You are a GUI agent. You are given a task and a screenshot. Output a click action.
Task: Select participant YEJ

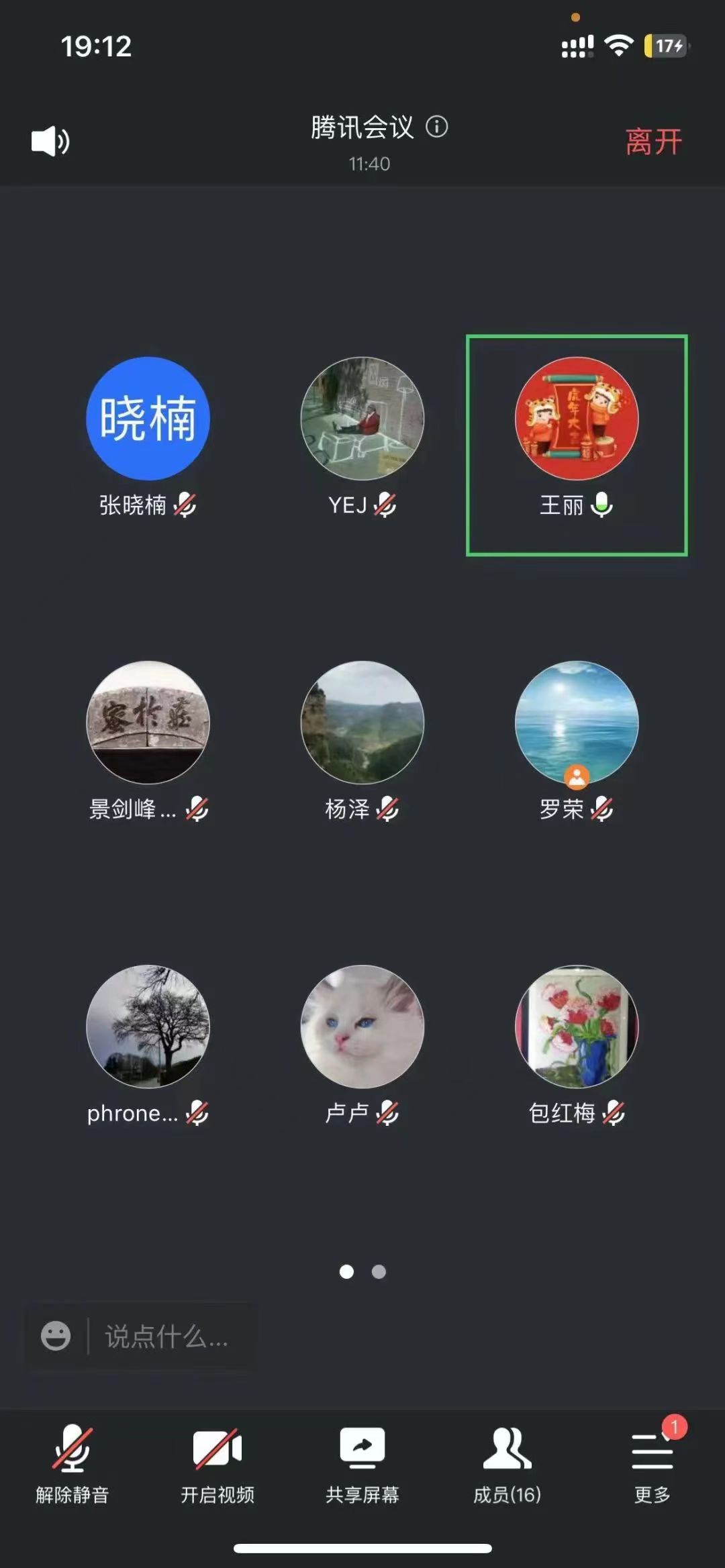362,419
